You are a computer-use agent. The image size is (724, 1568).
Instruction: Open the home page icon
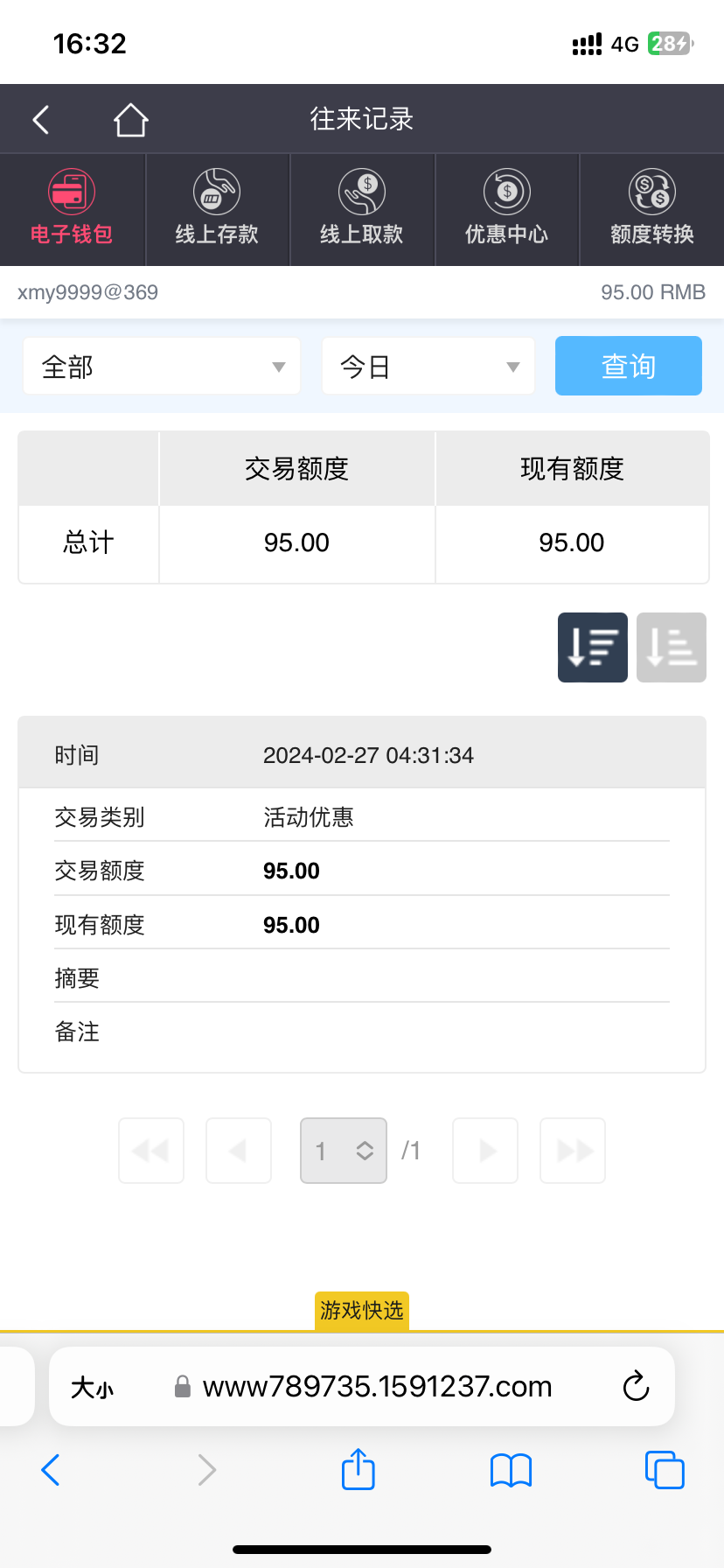[x=130, y=120]
